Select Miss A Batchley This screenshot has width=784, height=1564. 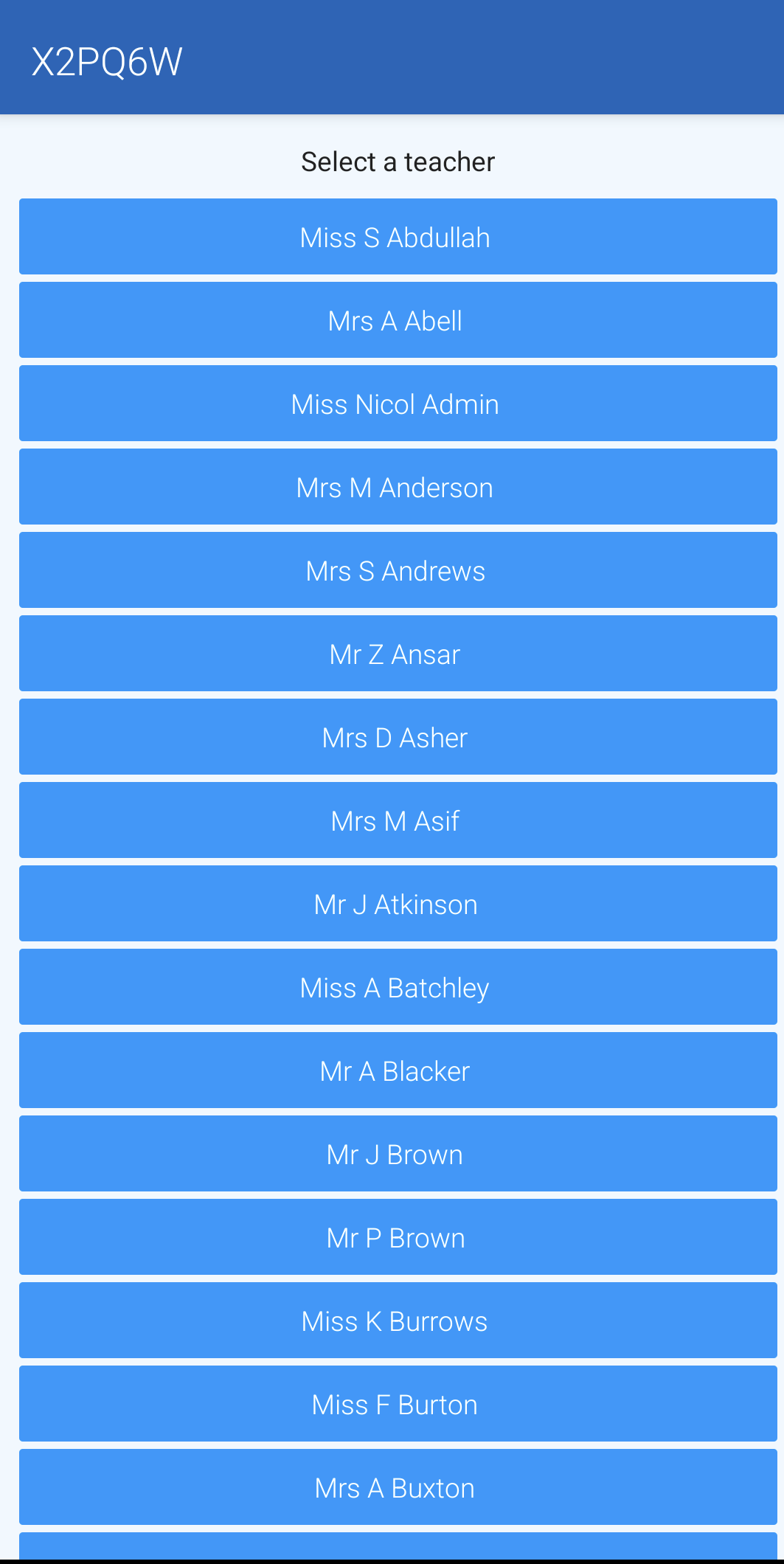pos(397,987)
